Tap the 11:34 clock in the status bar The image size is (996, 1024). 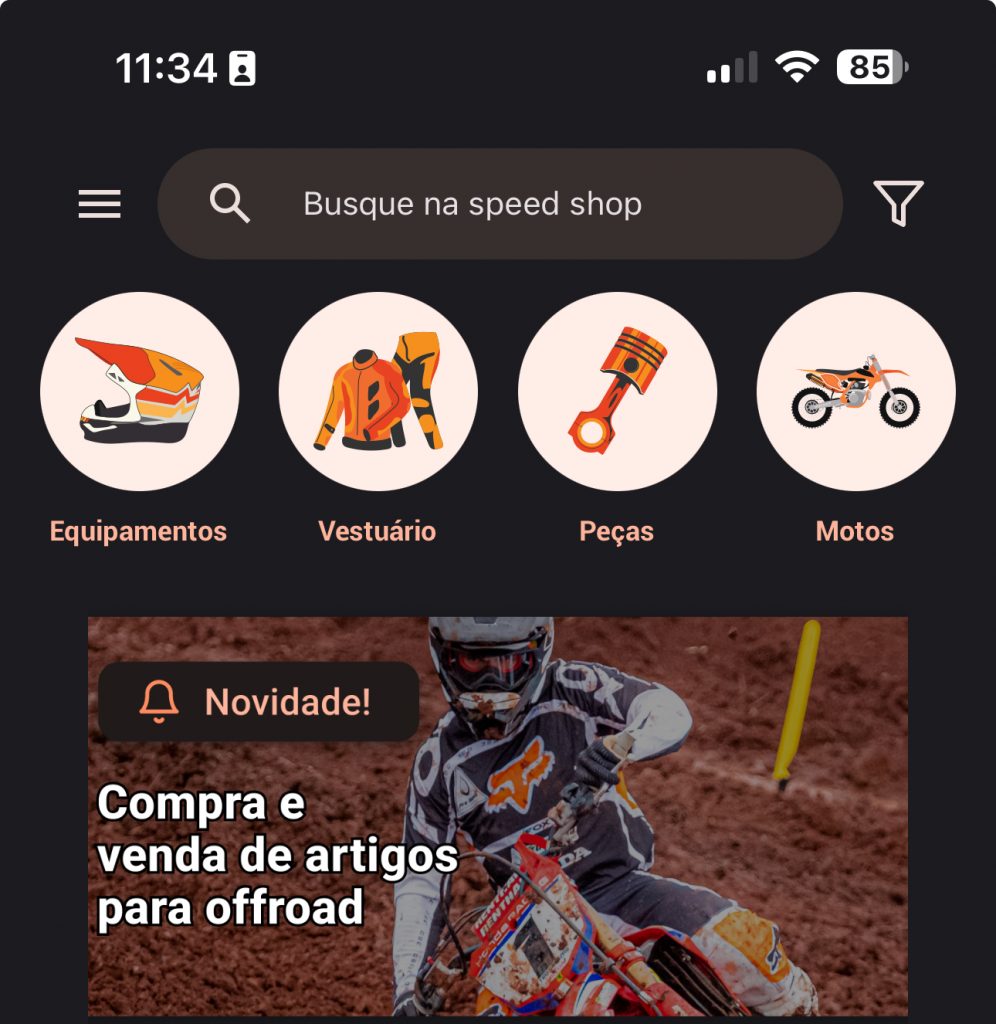165,68
